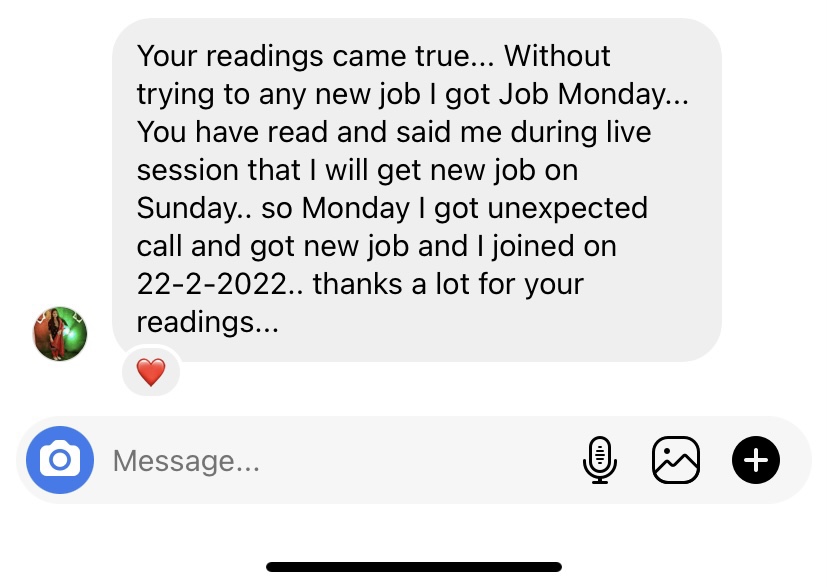Record a voice message with the microphone

click(x=599, y=460)
